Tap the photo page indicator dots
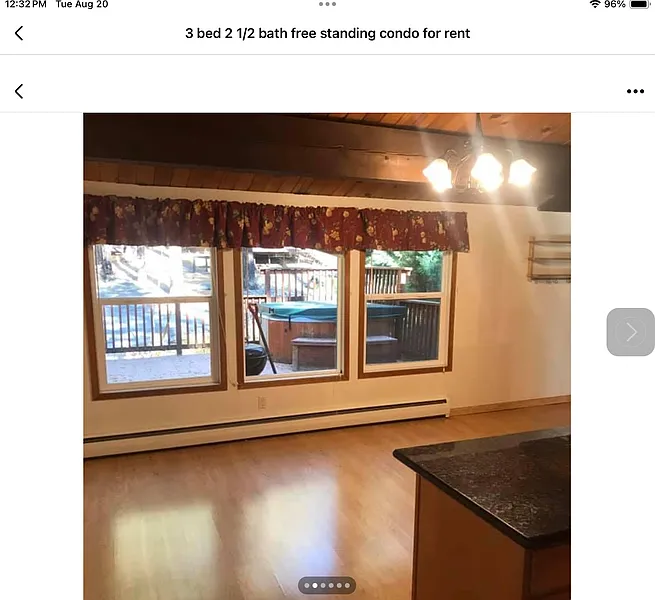This screenshot has height=600, width=655. click(x=326, y=585)
